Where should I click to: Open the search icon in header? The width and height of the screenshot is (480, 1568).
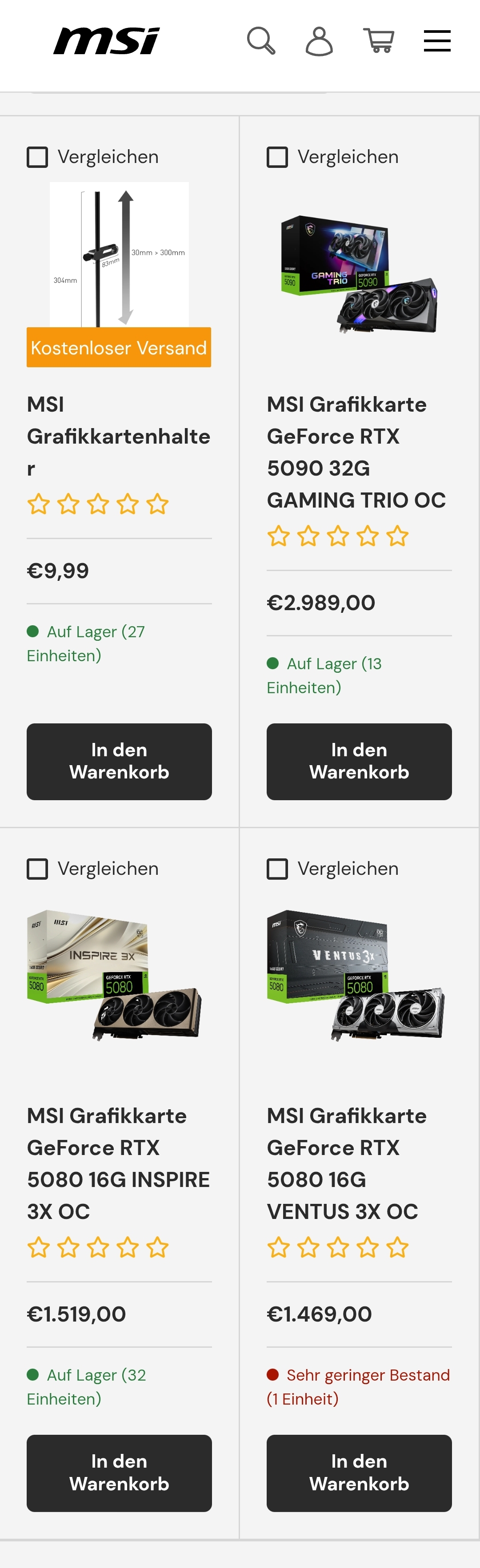tap(261, 41)
